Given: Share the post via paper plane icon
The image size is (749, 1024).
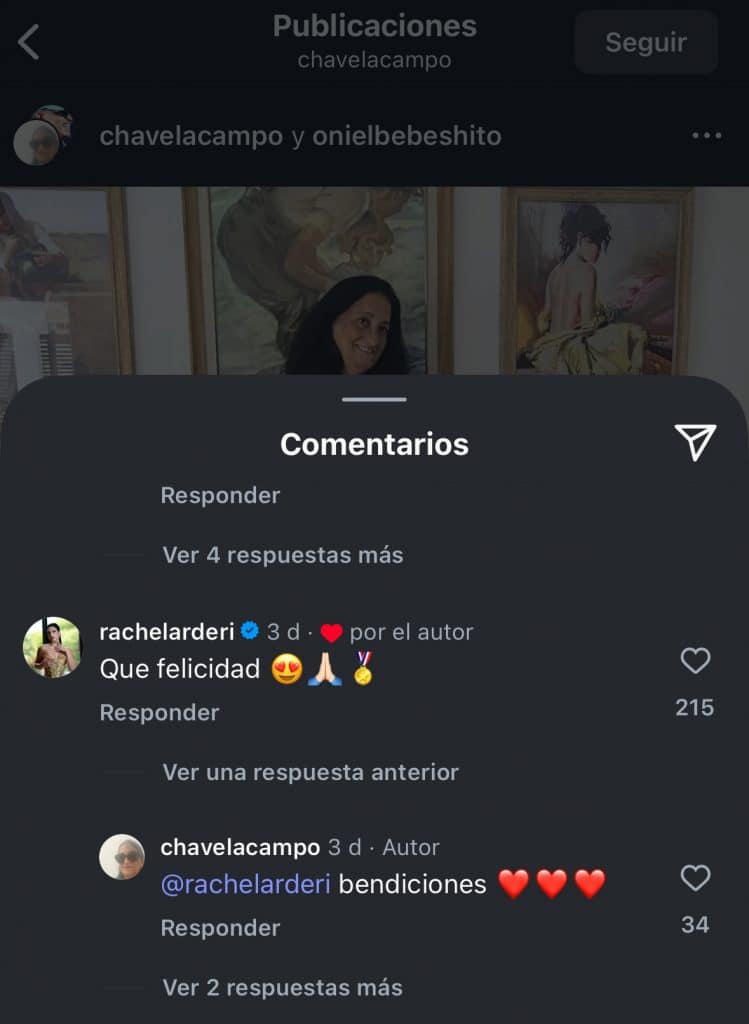Looking at the screenshot, I should [695, 442].
